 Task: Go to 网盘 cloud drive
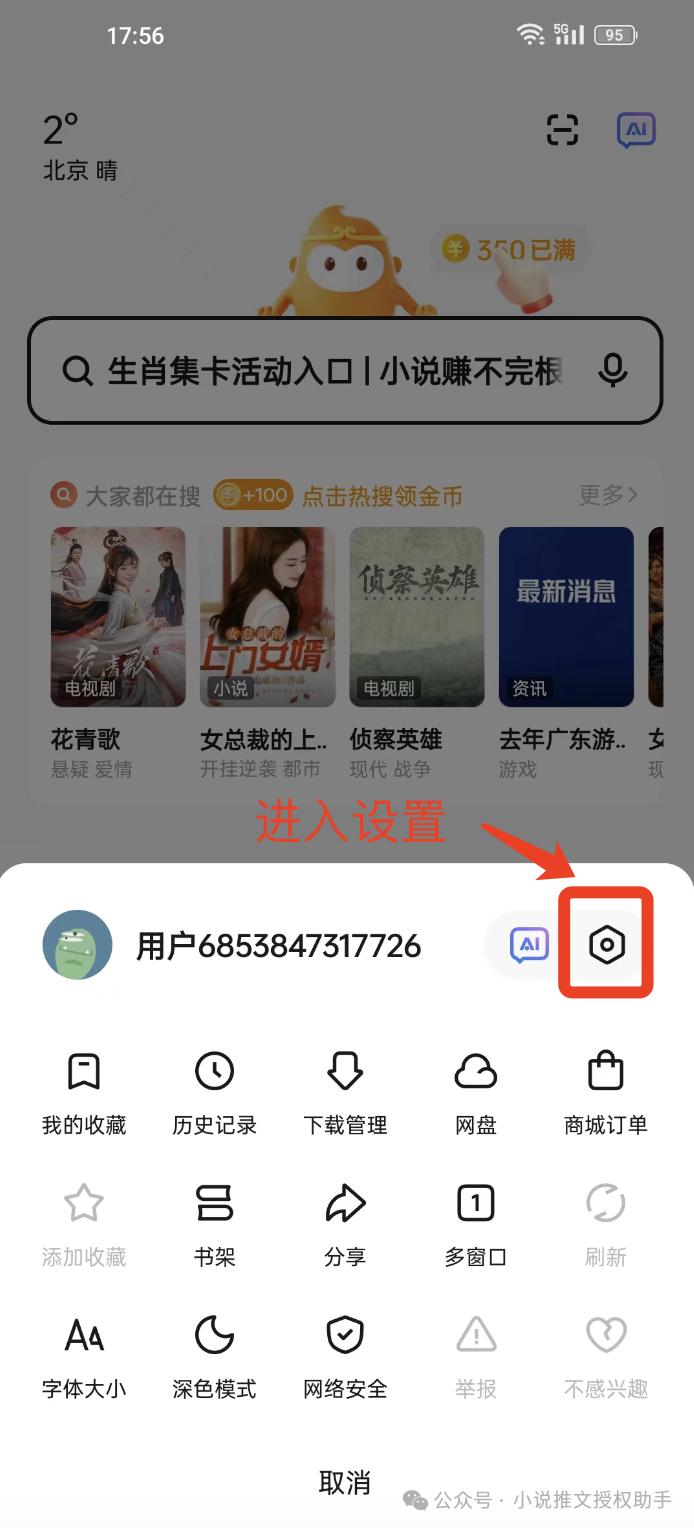click(x=476, y=1092)
